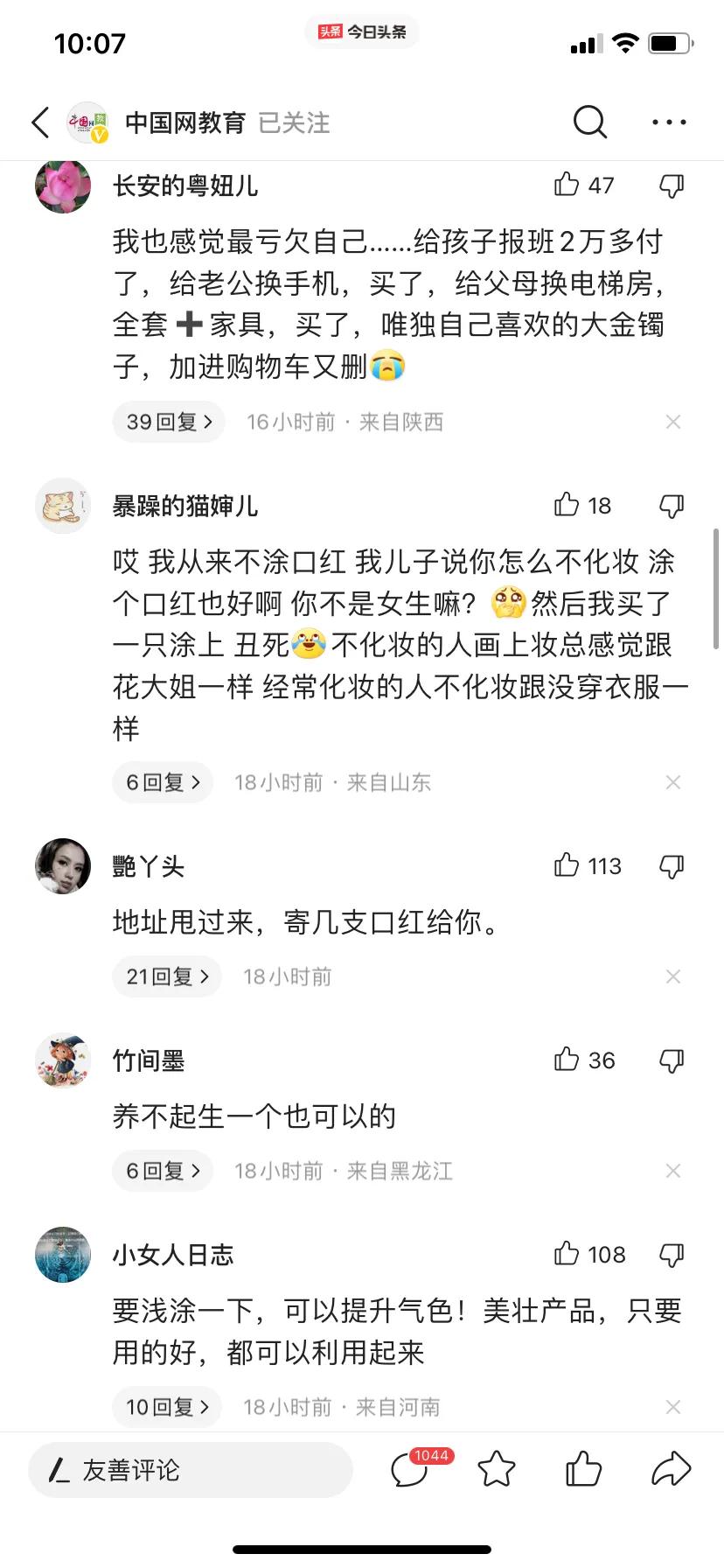Open the search on this article page
Image resolution: width=724 pixels, height=1568 pixels.
point(590,122)
